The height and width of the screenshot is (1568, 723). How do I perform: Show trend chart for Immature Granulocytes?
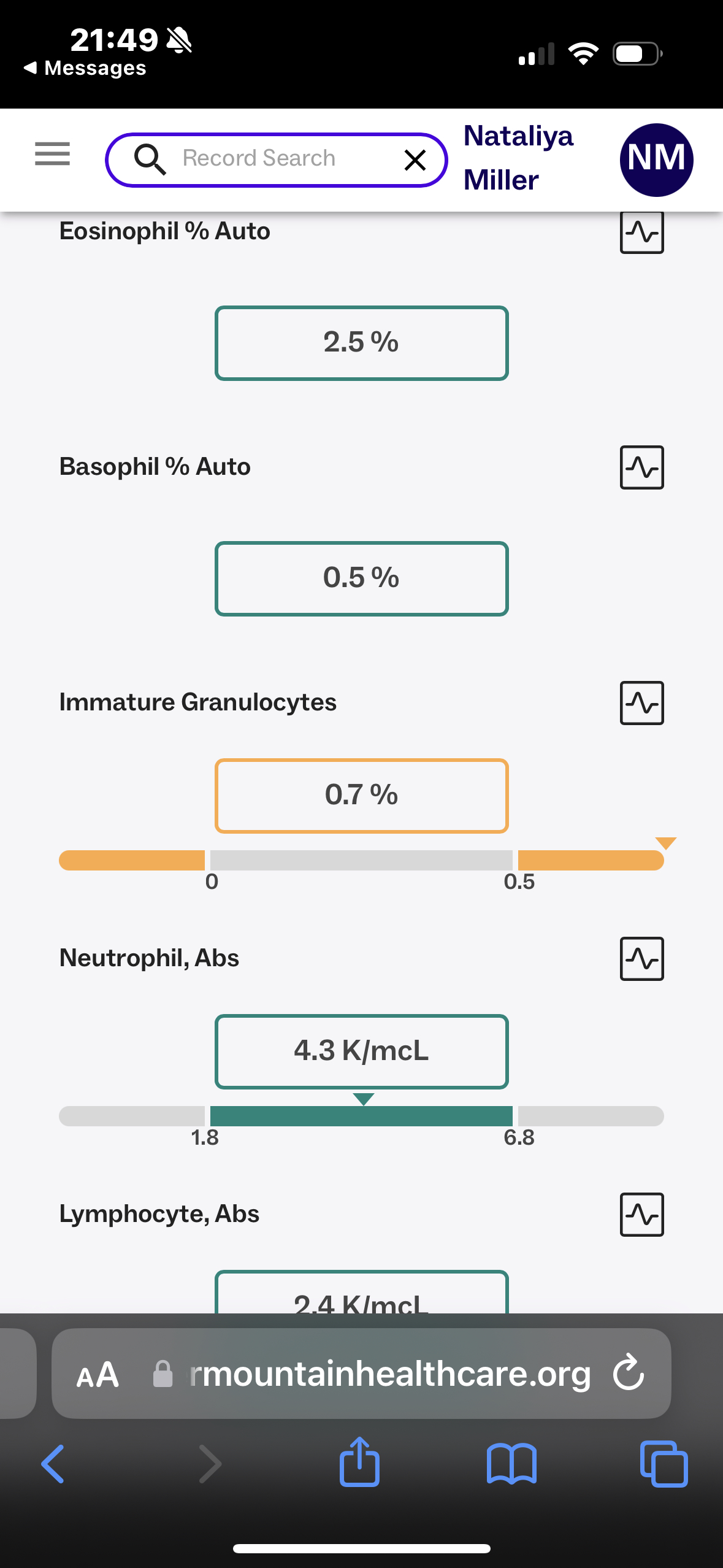pyautogui.click(x=641, y=703)
